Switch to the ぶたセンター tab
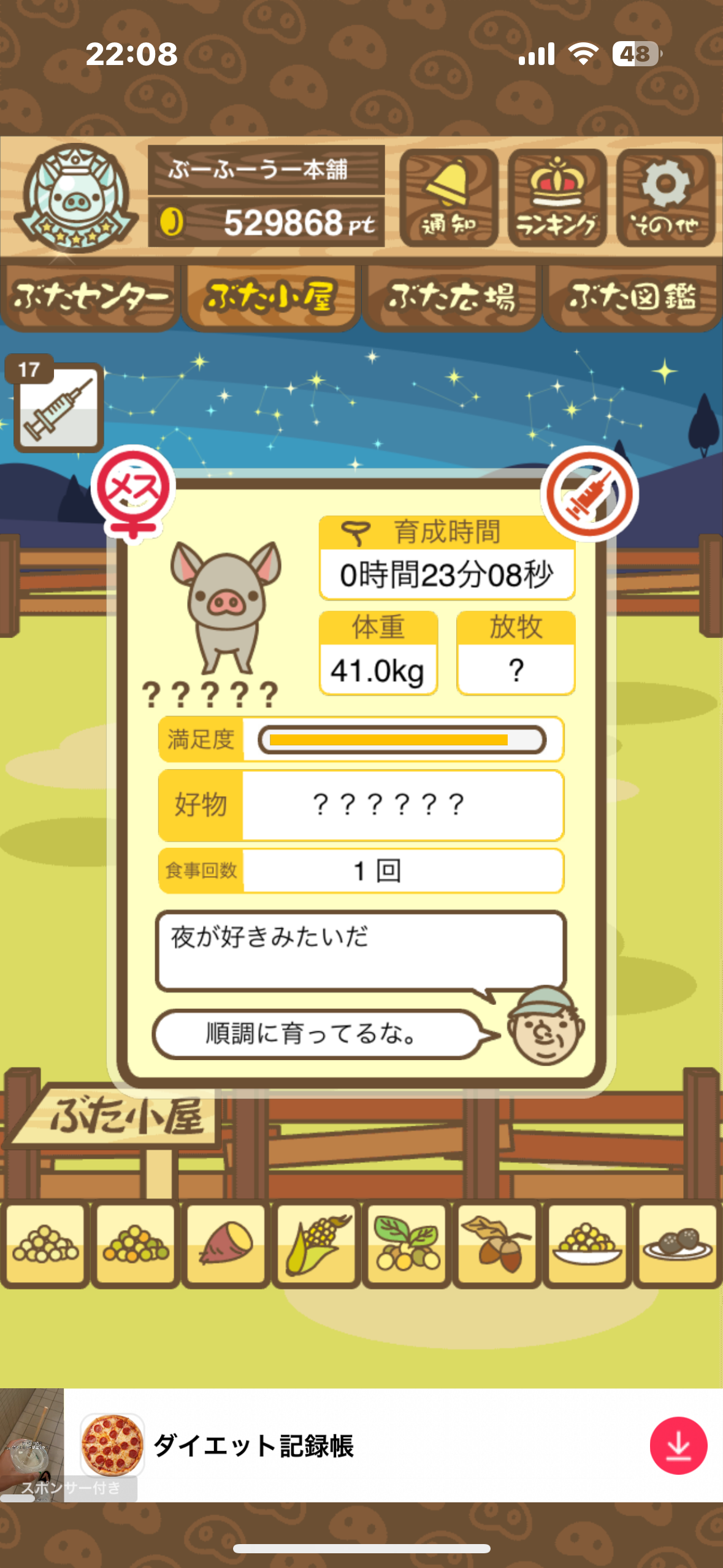Screen dimensions: 723x1568 click(90, 298)
